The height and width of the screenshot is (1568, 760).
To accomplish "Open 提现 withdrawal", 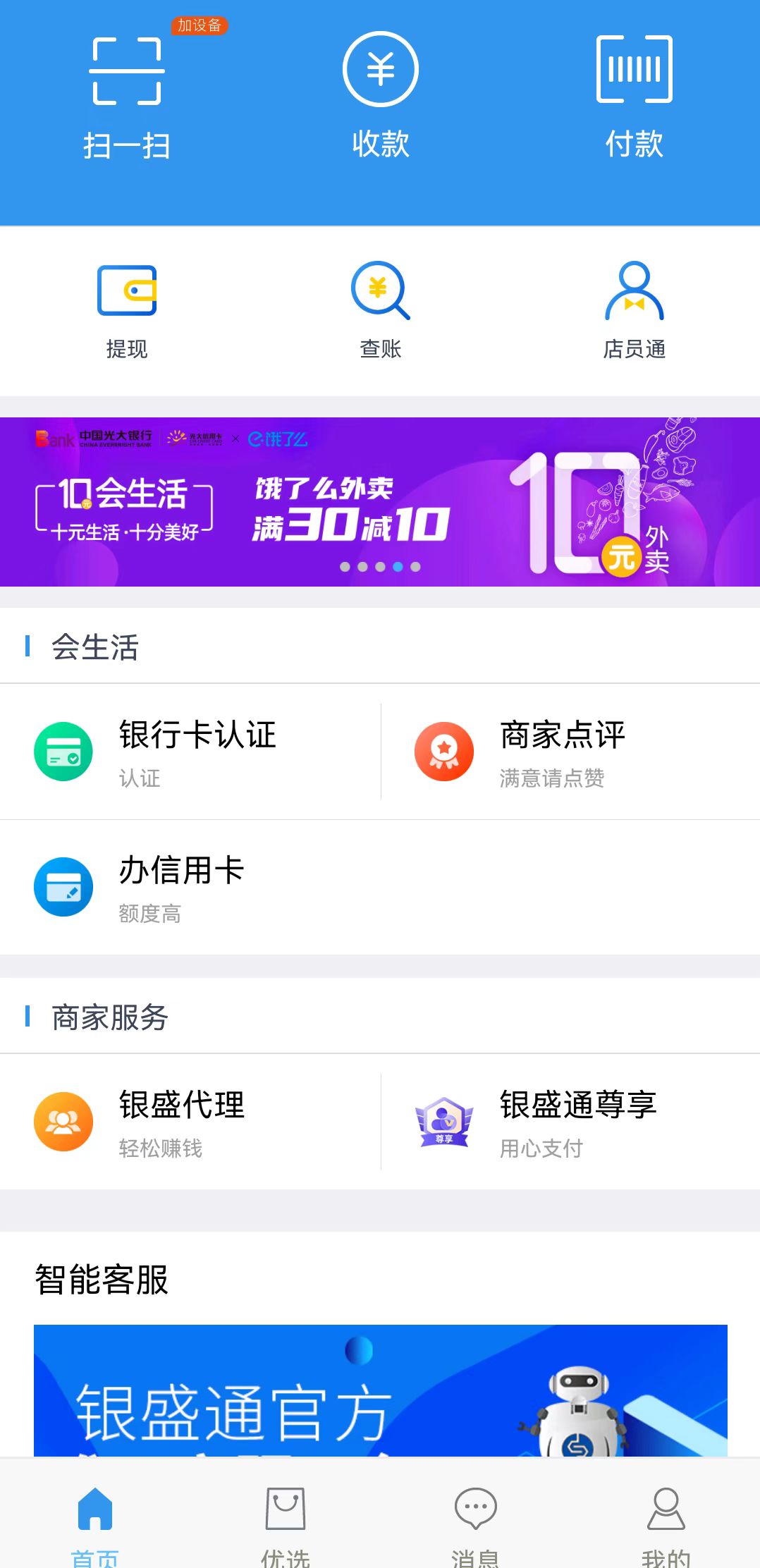I will (x=127, y=310).
